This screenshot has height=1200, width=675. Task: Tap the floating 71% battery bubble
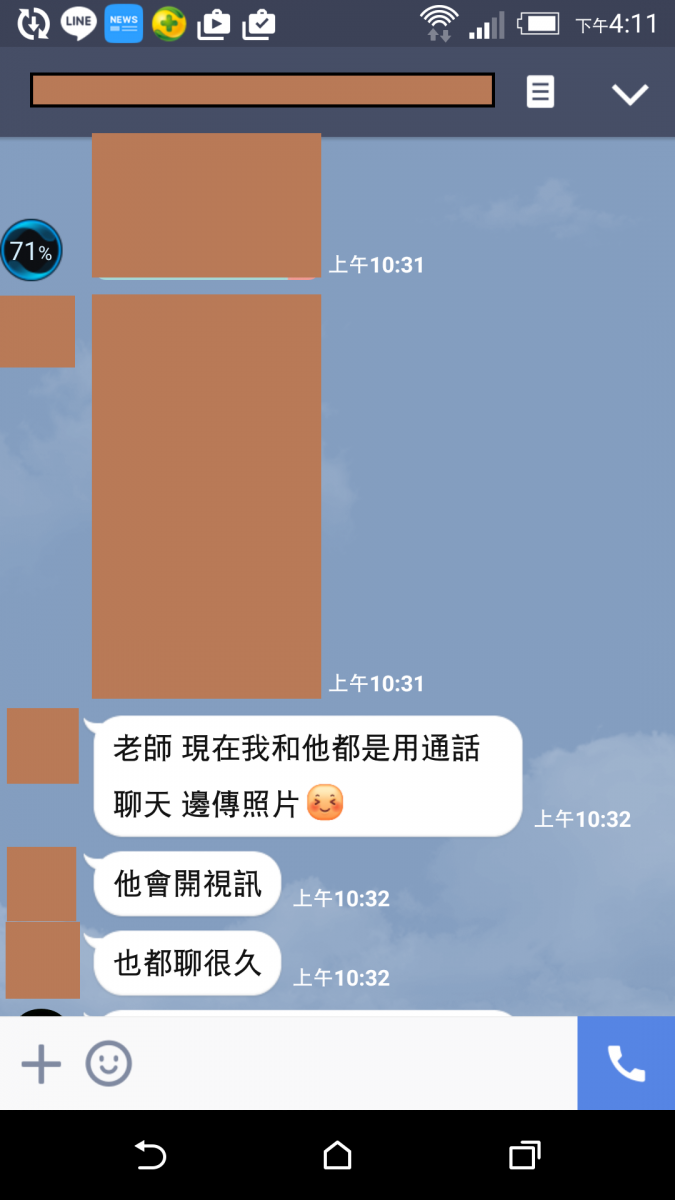[x=31, y=251]
